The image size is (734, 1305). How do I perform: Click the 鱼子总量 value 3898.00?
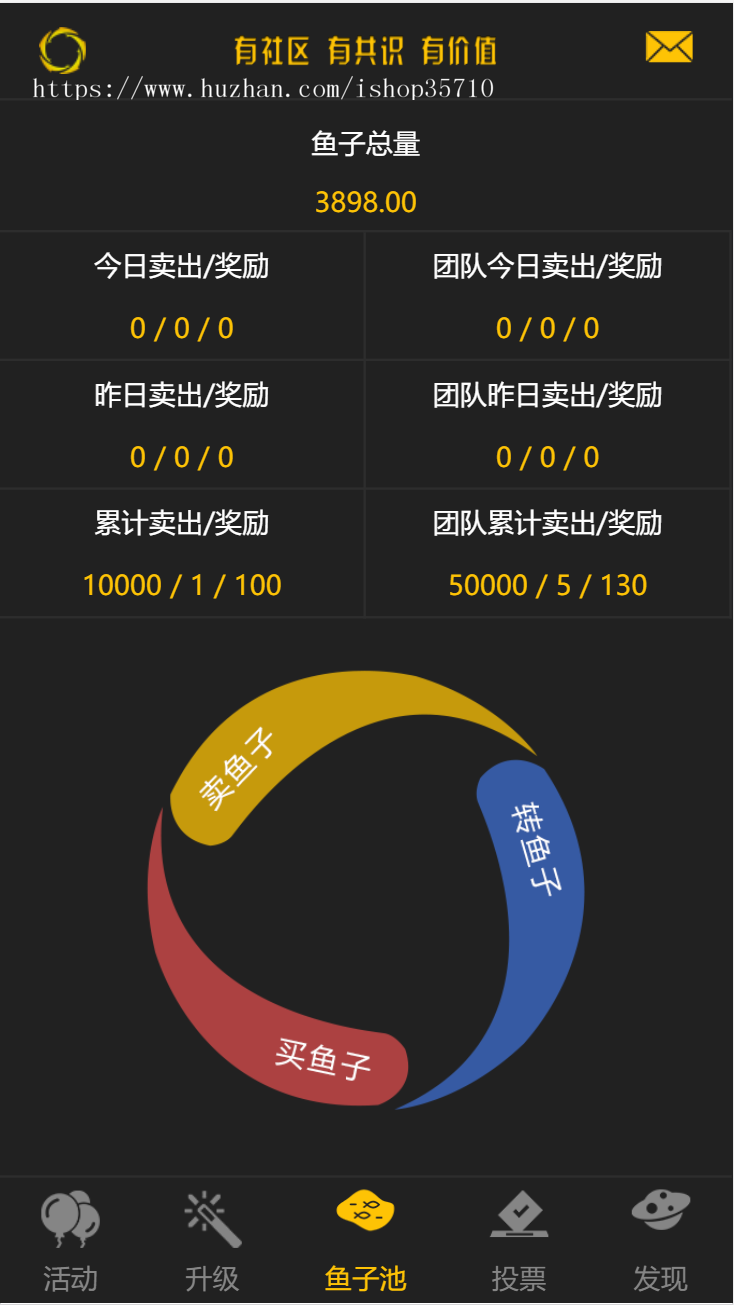(x=366, y=201)
